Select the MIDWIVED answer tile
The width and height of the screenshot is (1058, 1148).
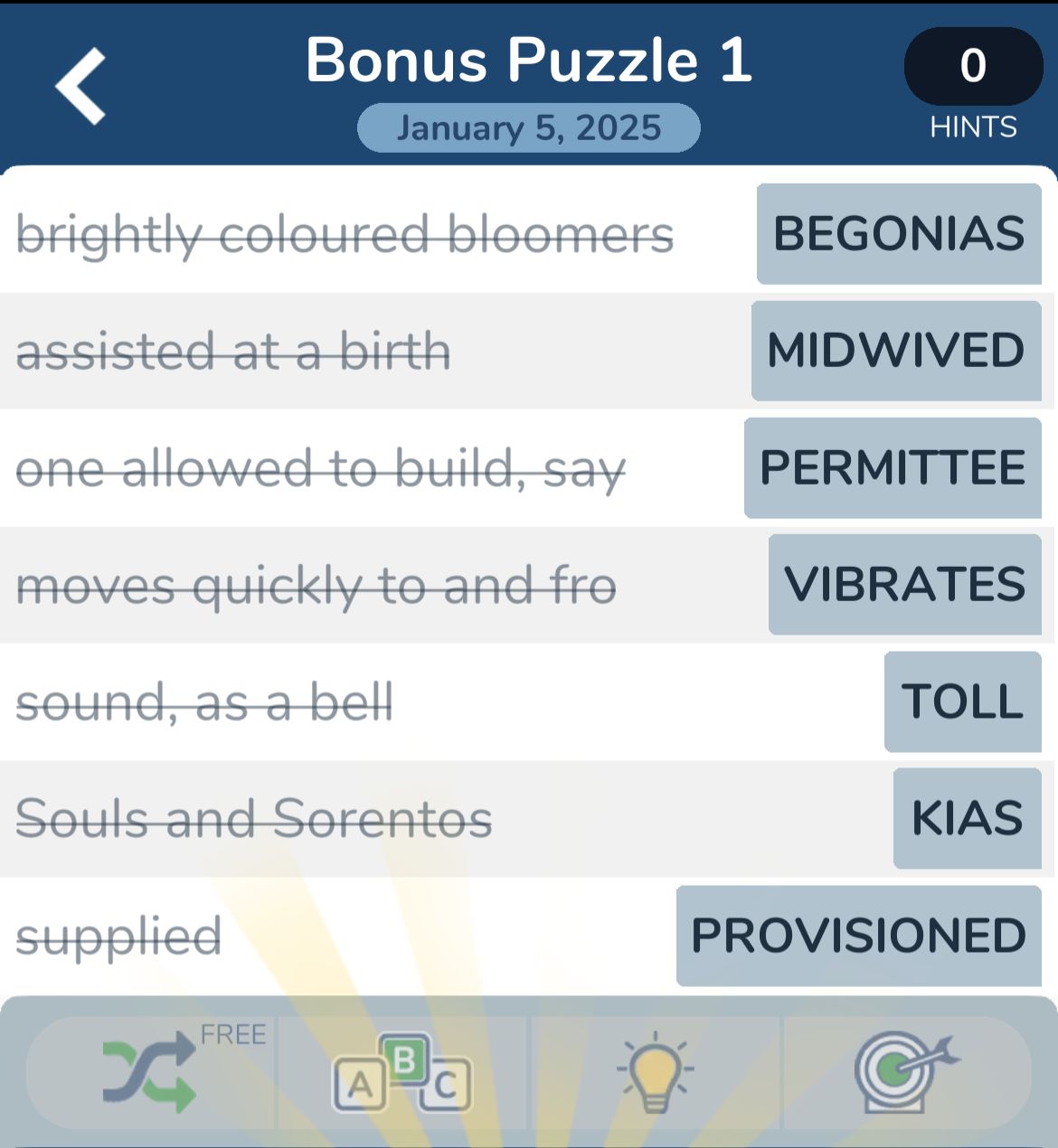pos(896,351)
